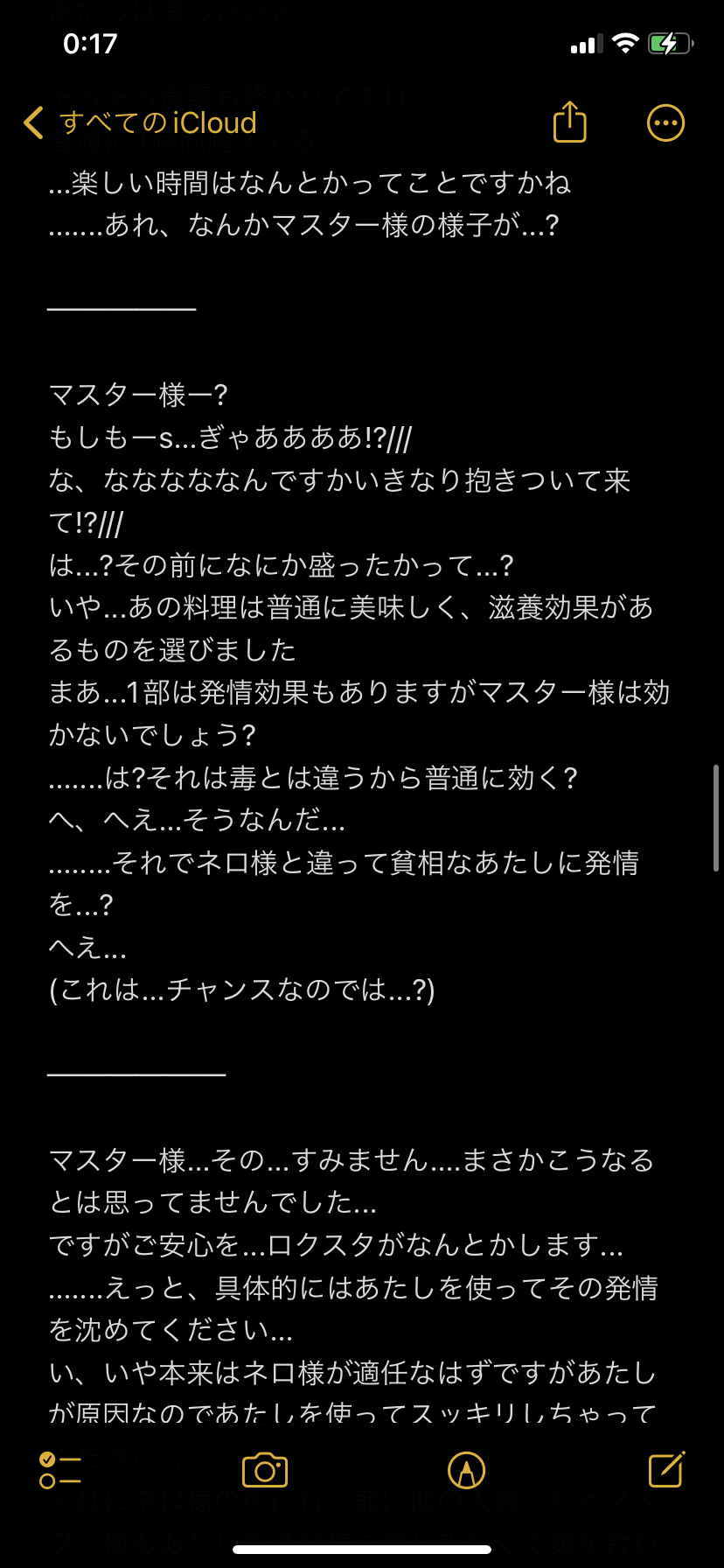Add a checklist to the note

tap(60, 1470)
